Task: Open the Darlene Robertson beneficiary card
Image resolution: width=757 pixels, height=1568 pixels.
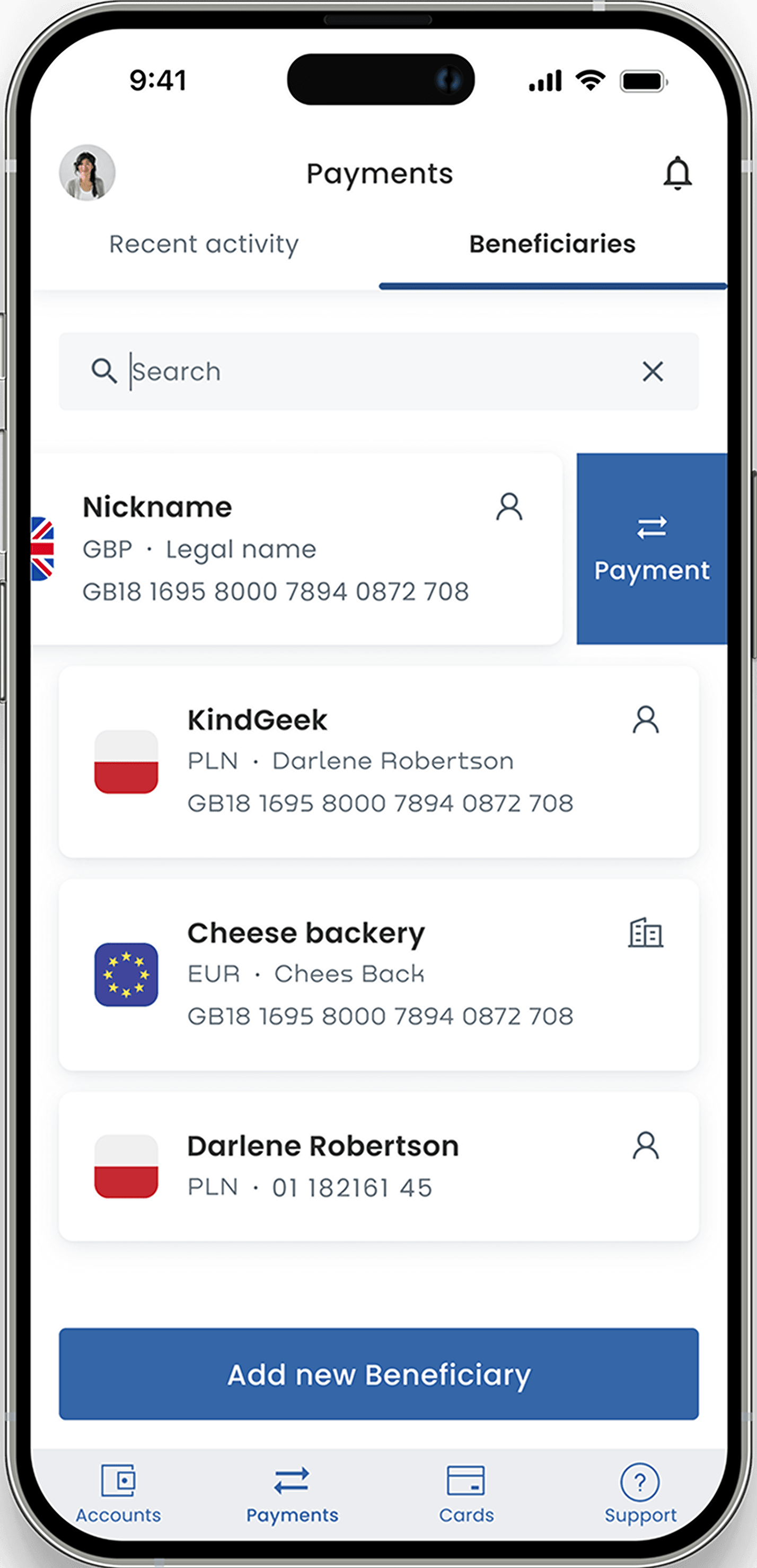Action: pos(378,1166)
